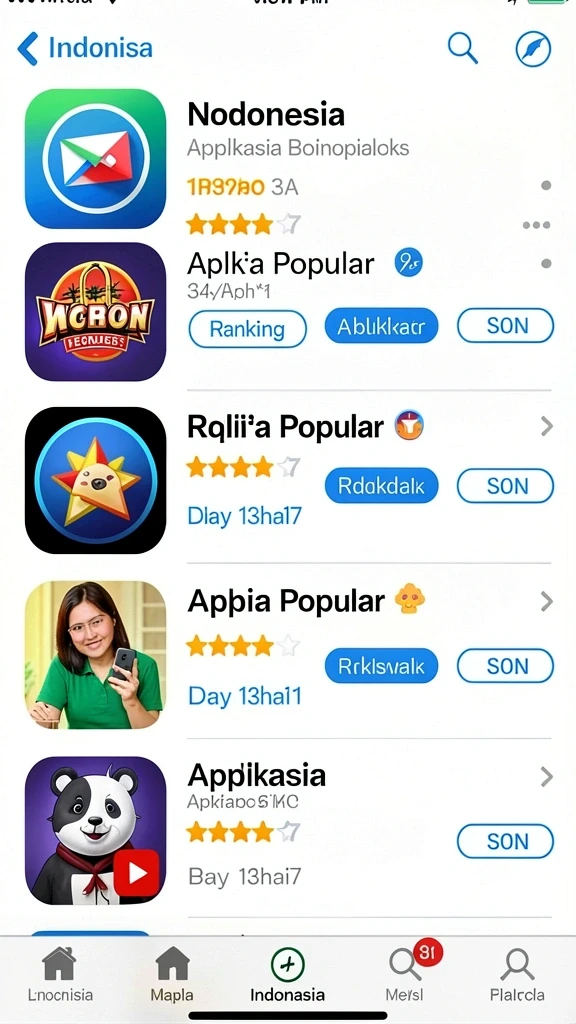Switch to the Lnocnisia tab
Screen dimensions: 576x1024
60,974
